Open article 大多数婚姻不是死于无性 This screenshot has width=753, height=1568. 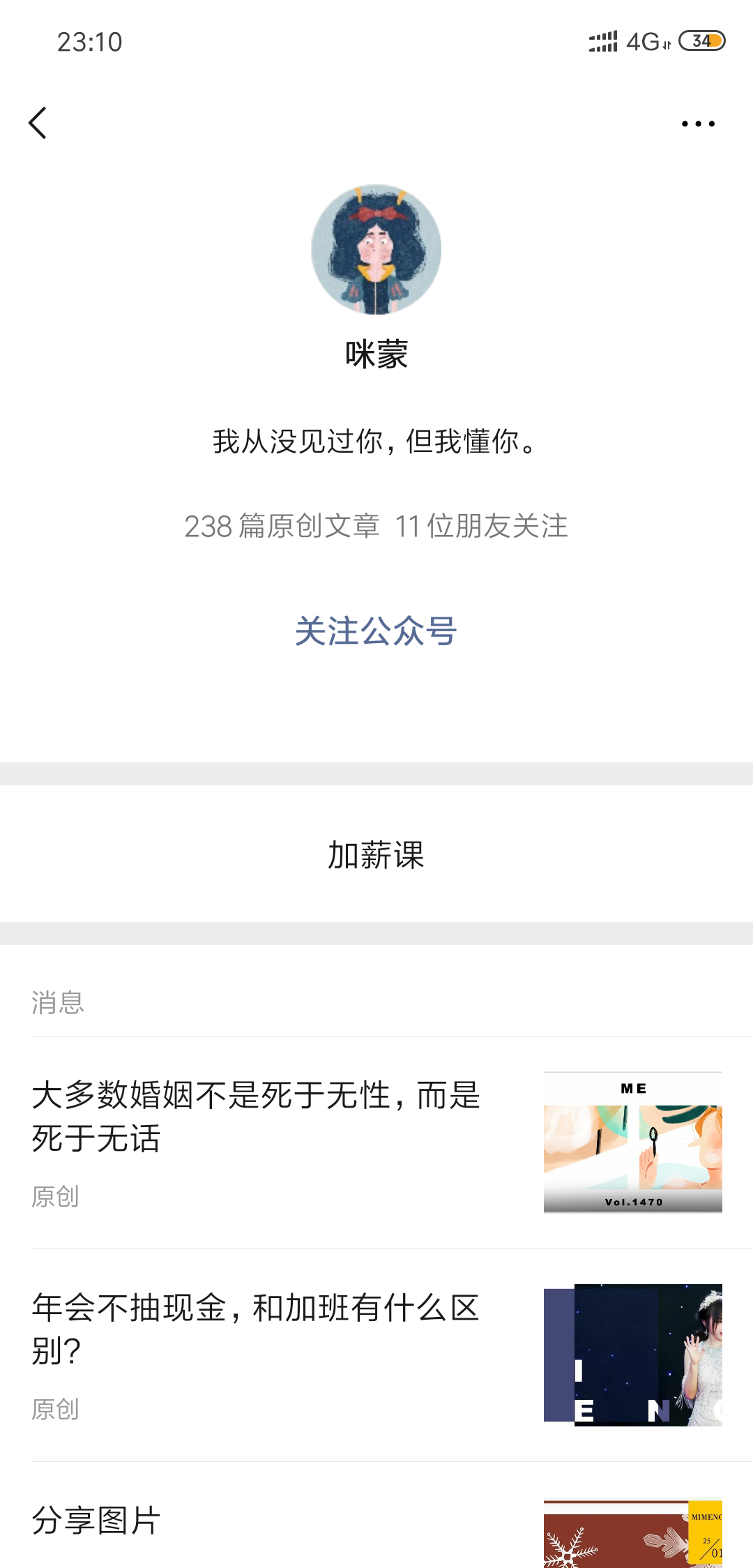click(257, 1116)
